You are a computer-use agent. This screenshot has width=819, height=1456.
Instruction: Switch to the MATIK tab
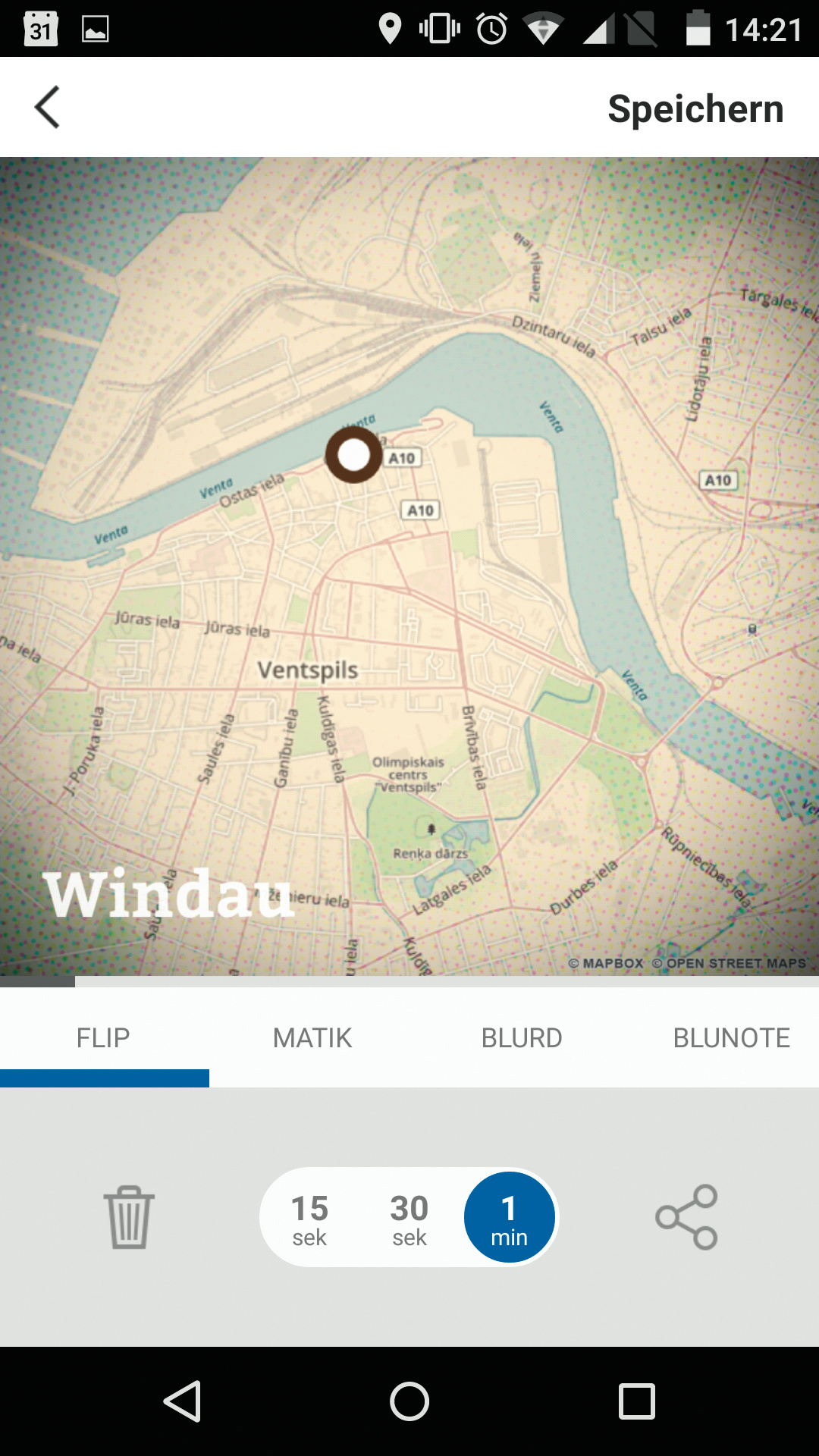click(312, 1037)
